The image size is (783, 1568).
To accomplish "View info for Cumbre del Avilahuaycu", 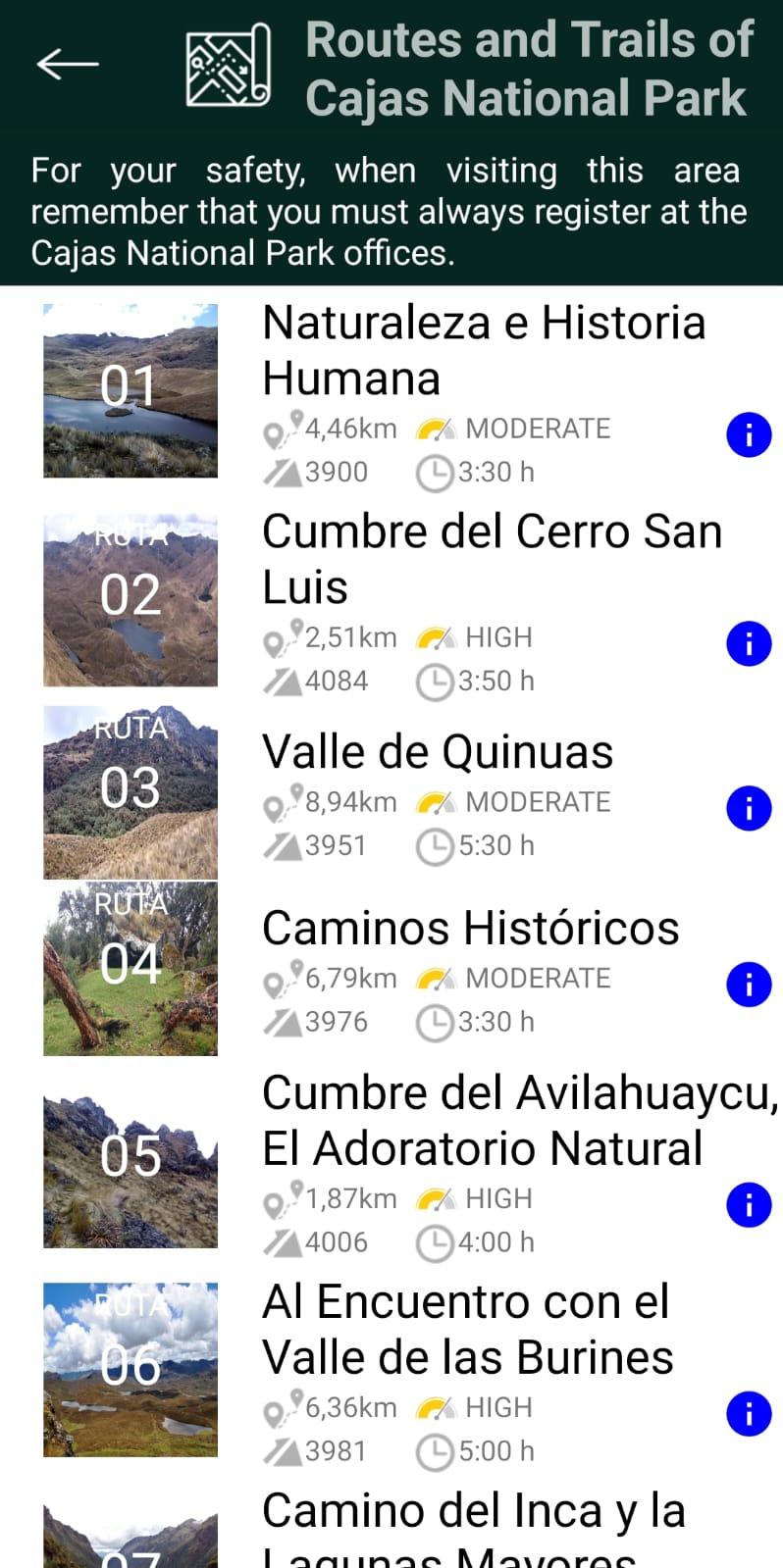I will tap(749, 1204).
